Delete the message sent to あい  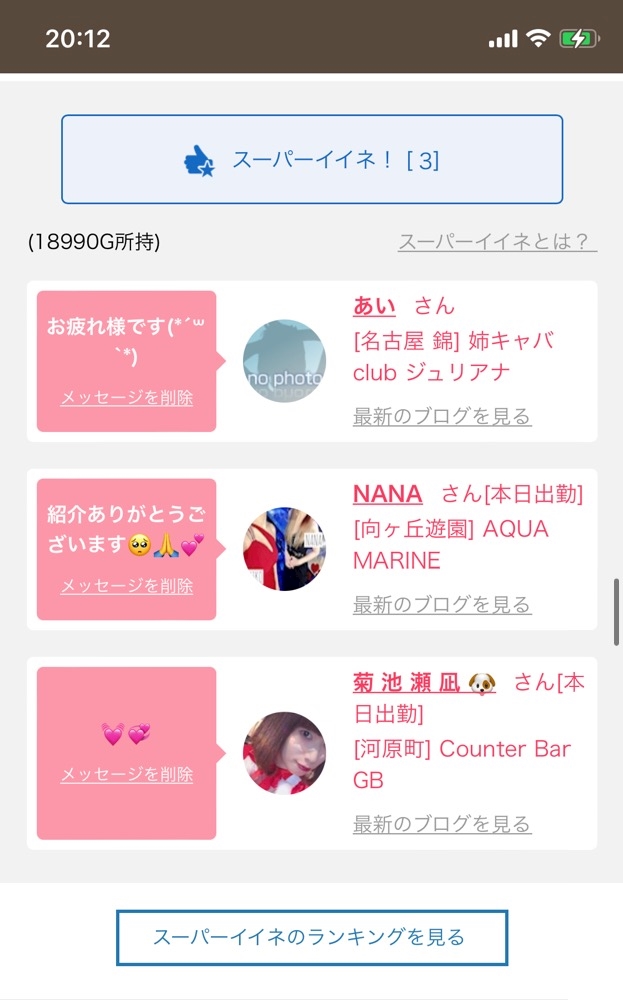point(126,398)
